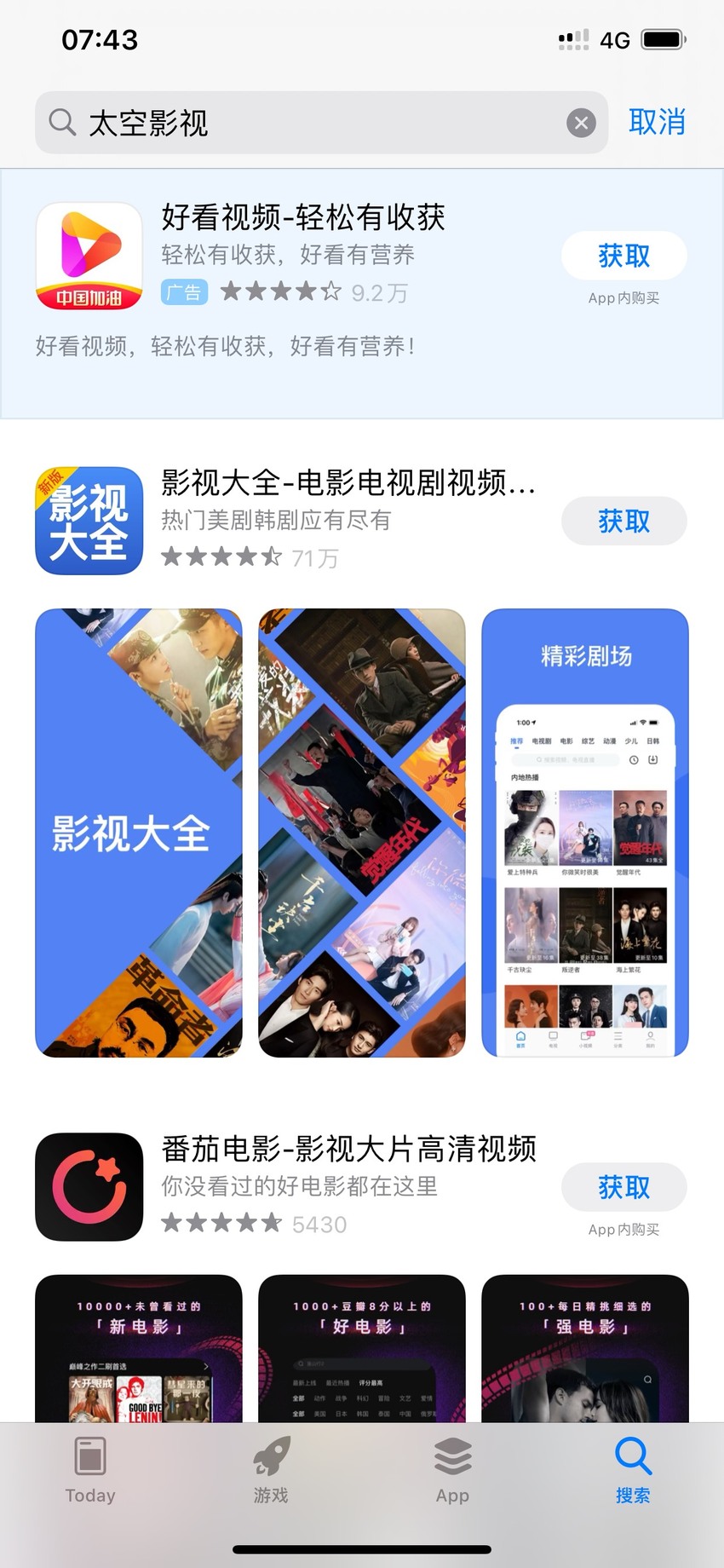Switch to the App tab

click(x=452, y=1471)
